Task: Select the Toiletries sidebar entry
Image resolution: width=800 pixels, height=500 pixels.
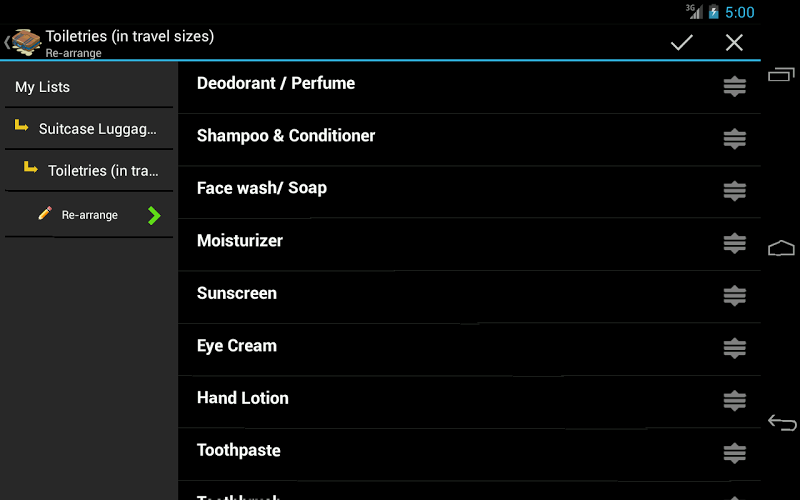Action: [x=93, y=171]
